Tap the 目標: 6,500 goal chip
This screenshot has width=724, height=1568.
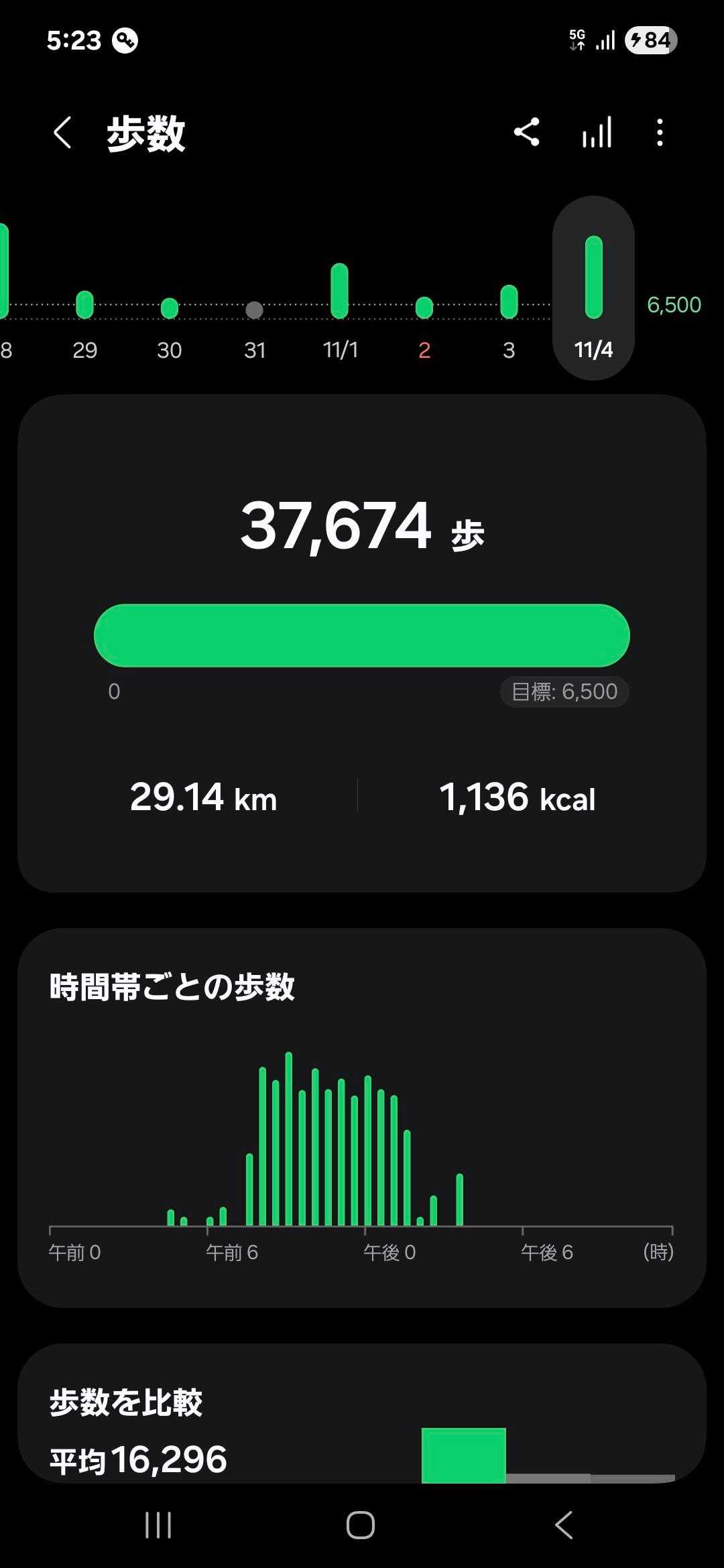[564, 692]
